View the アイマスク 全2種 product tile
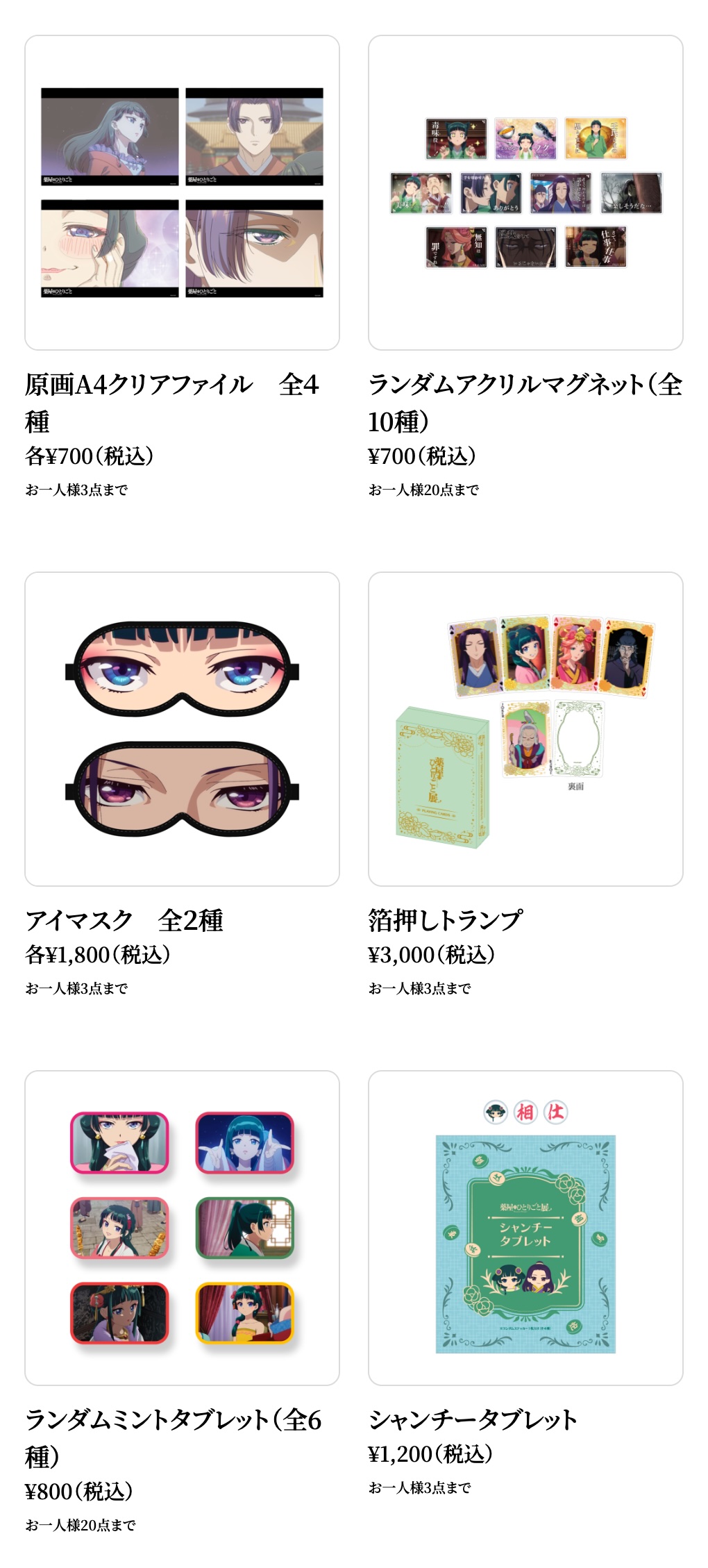 pyautogui.click(x=182, y=729)
